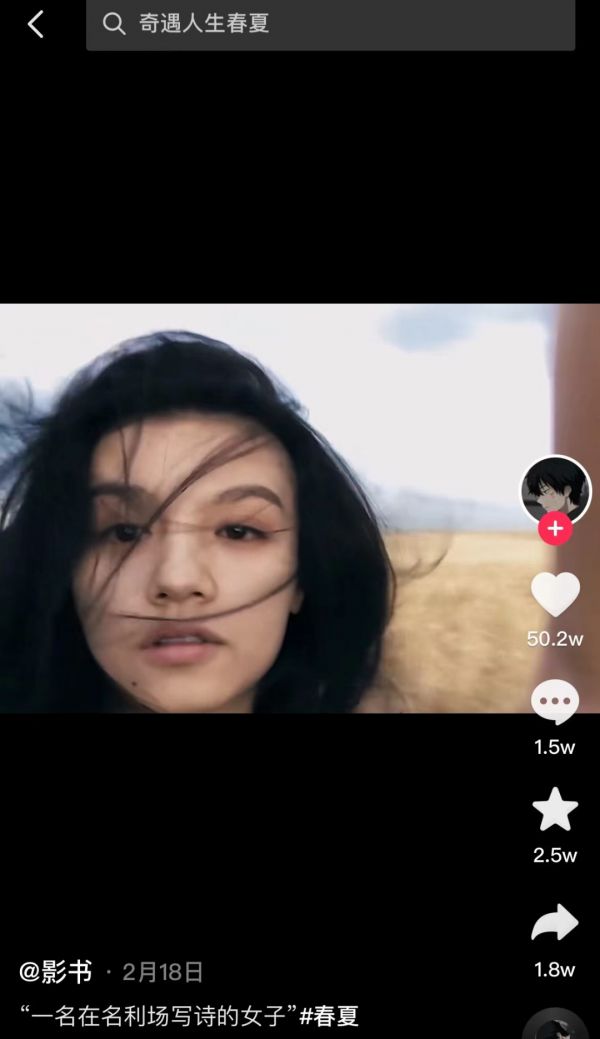This screenshot has width=600, height=1039.
Task: Share this video via the arrow icon
Action: click(x=555, y=923)
